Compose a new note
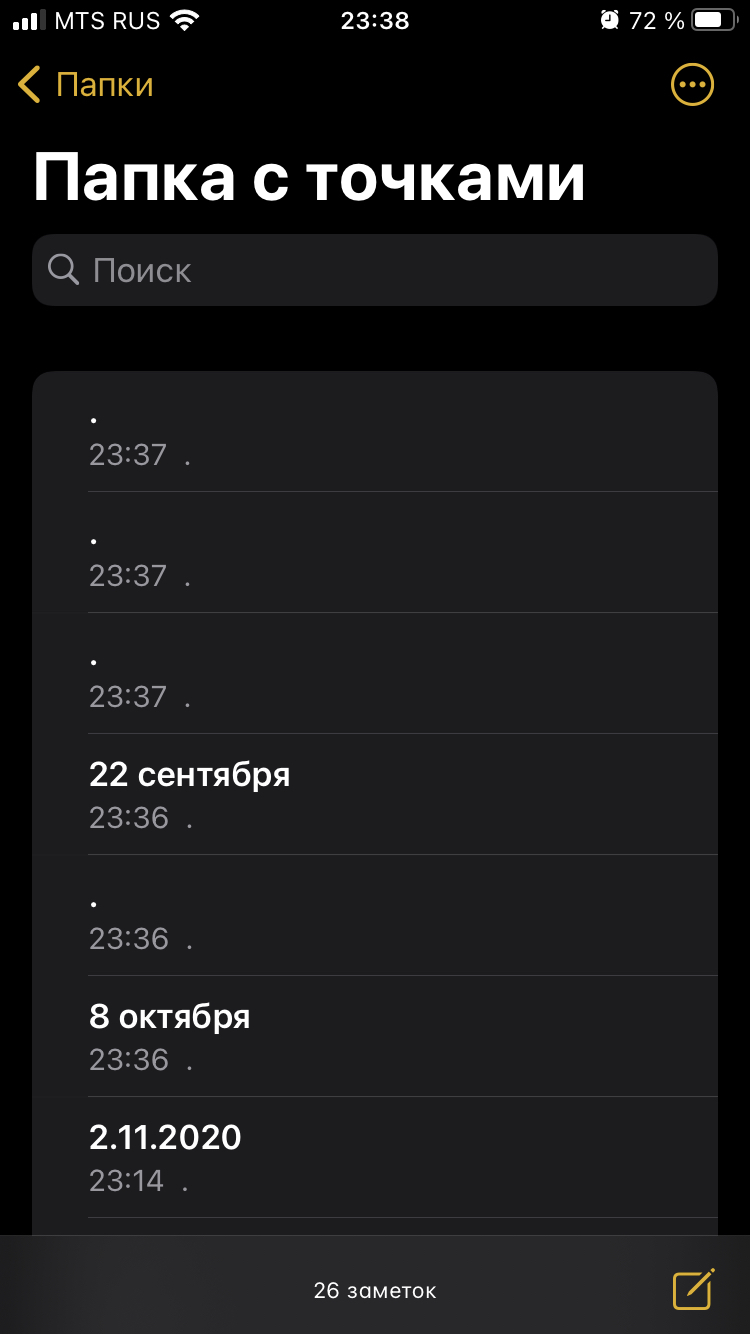Image resolution: width=750 pixels, height=1334 pixels. 693,1289
